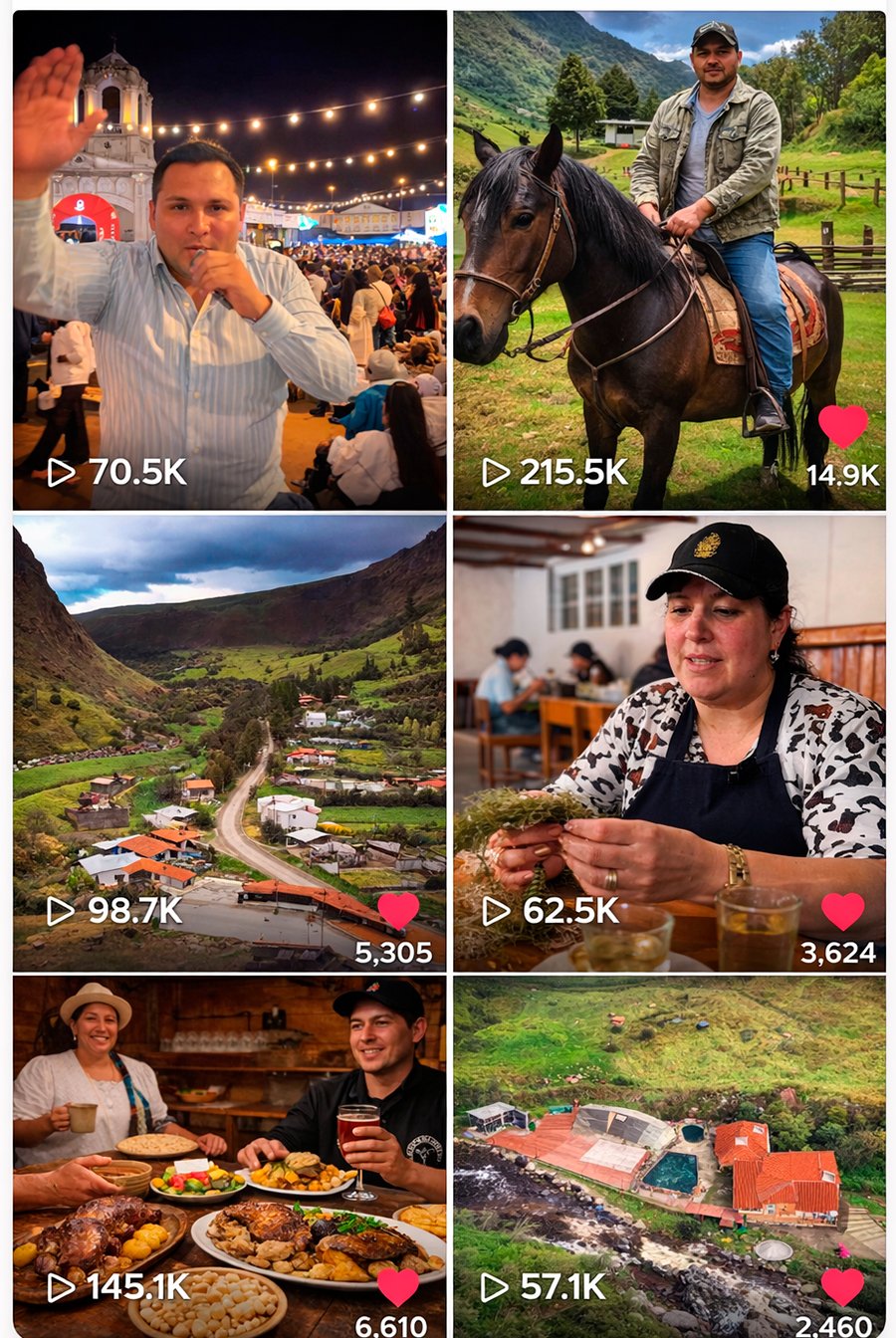The width and height of the screenshot is (896, 1338).
Task: Click the play icon on the mountain valley video
Action: point(62,910)
